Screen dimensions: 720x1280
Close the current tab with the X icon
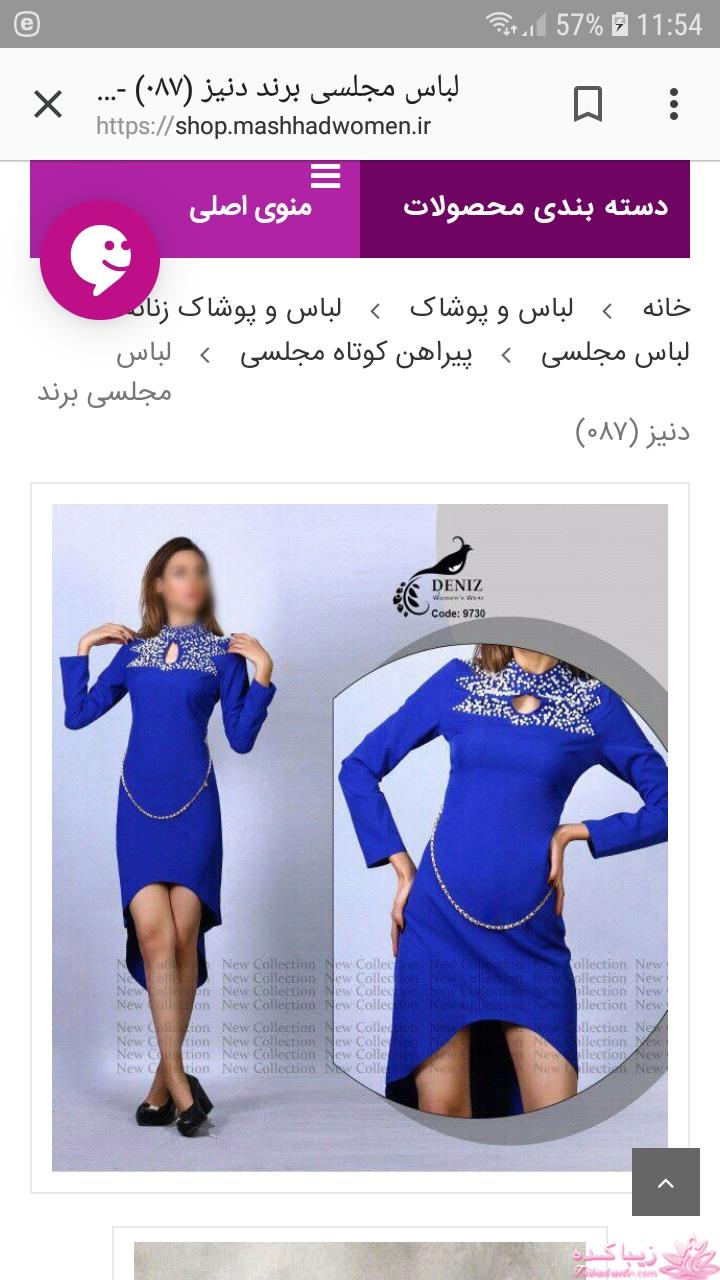(47, 104)
